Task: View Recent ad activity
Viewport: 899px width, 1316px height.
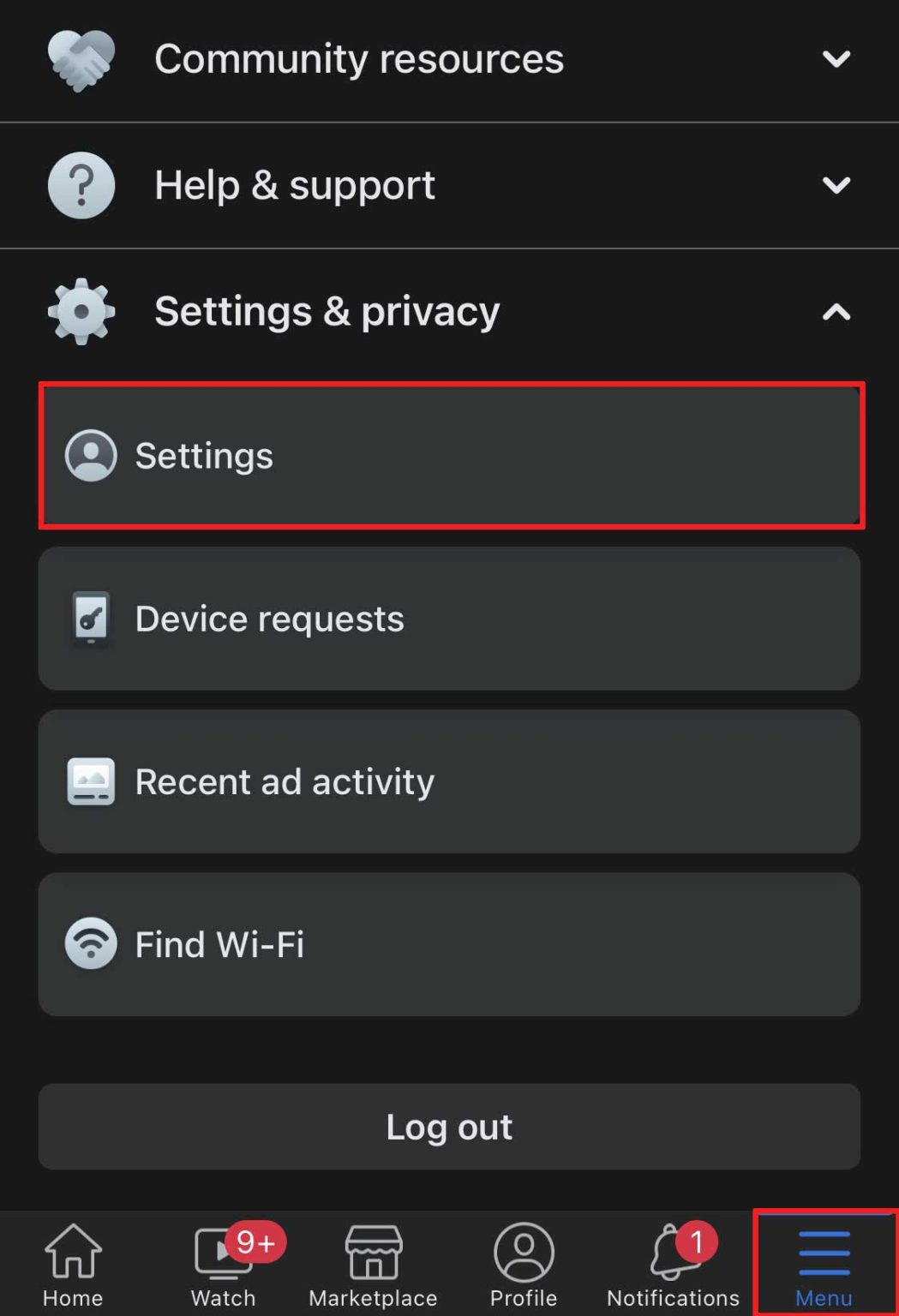Action: pos(449,781)
